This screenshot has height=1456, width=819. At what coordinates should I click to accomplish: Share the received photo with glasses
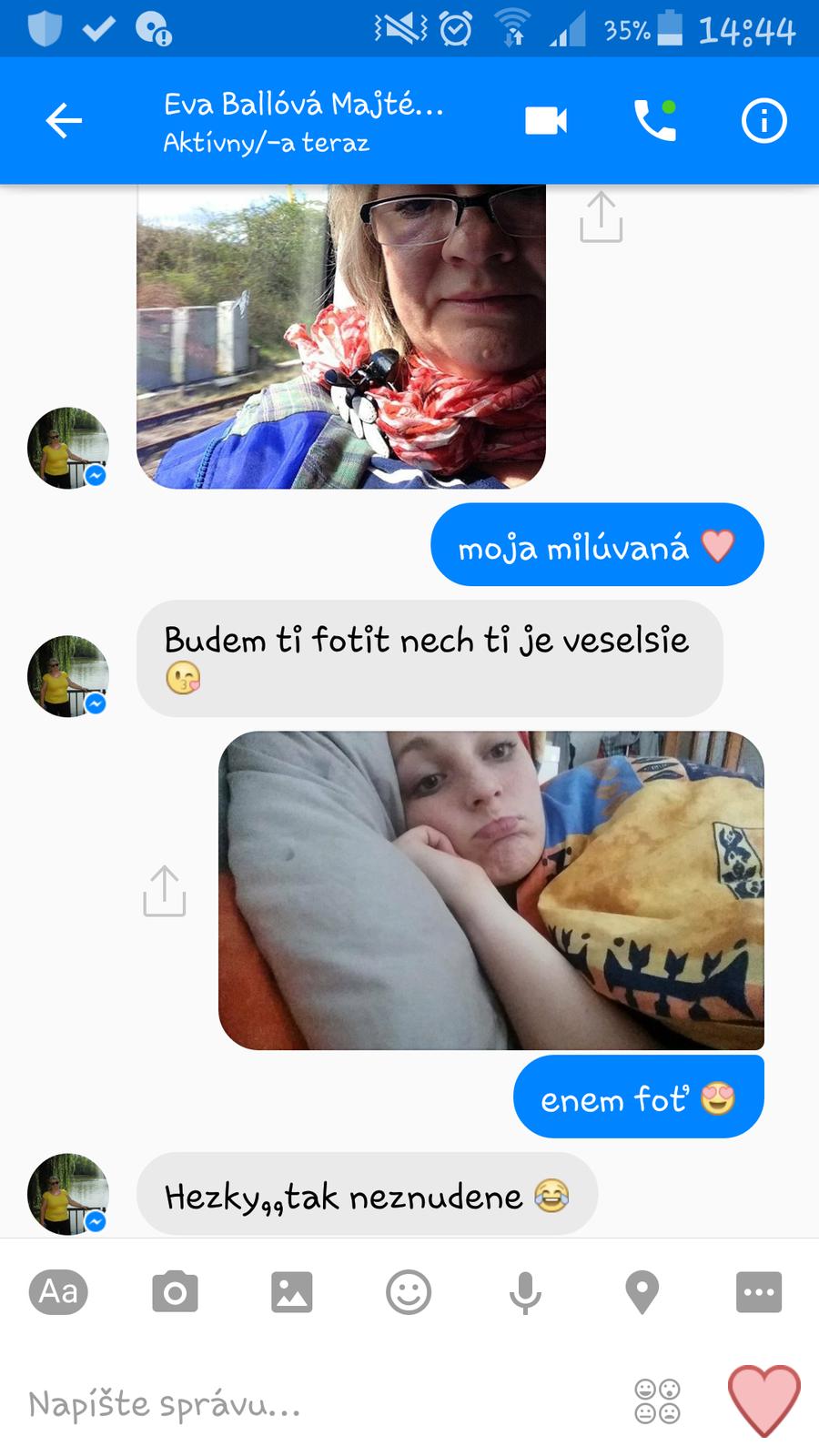[601, 217]
